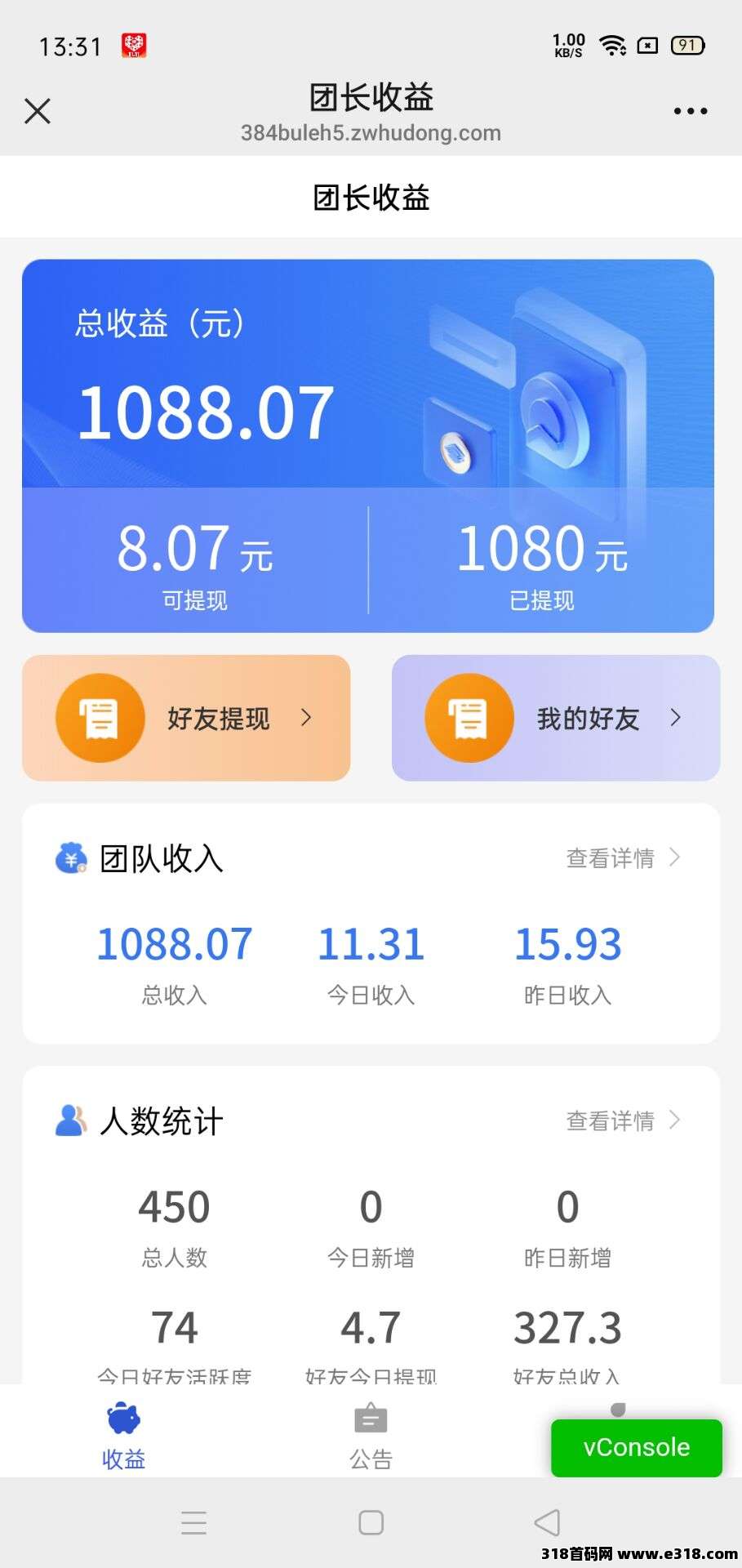
Task: Switch to the 收益 tab
Action: 124,1435
